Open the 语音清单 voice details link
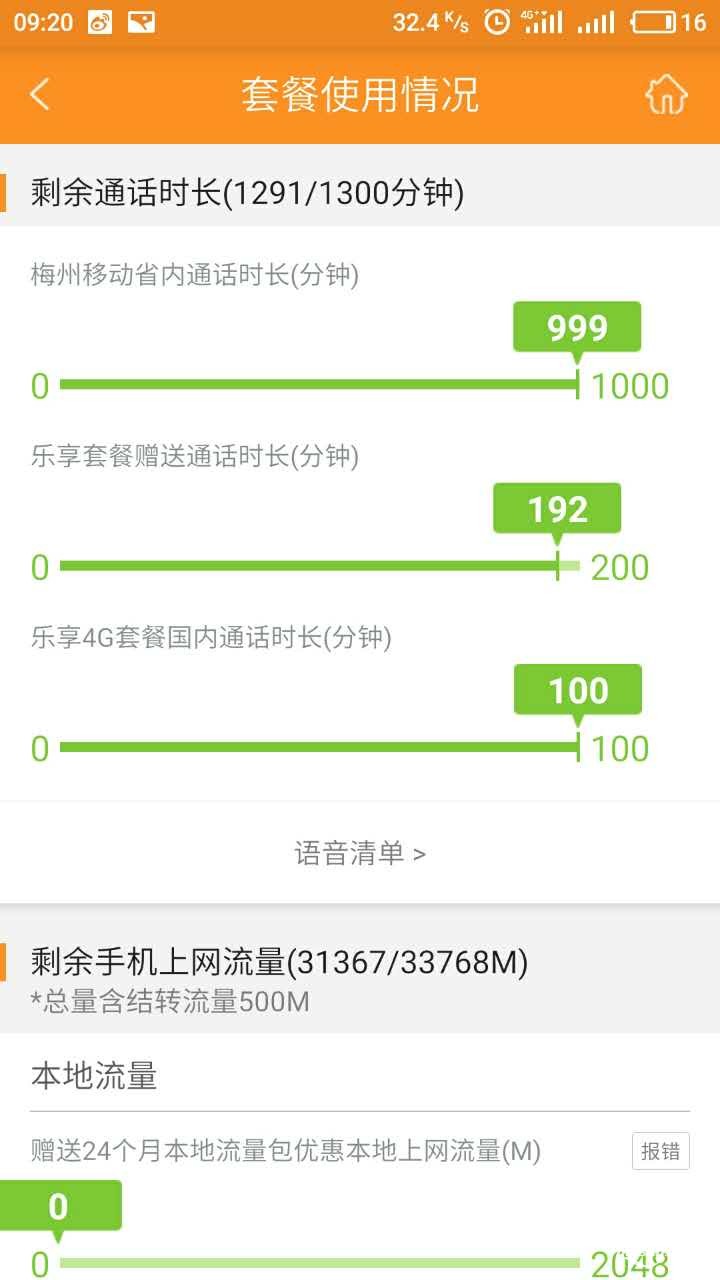Image resolution: width=720 pixels, height=1280 pixels. pyautogui.click(x=360, y=853)
